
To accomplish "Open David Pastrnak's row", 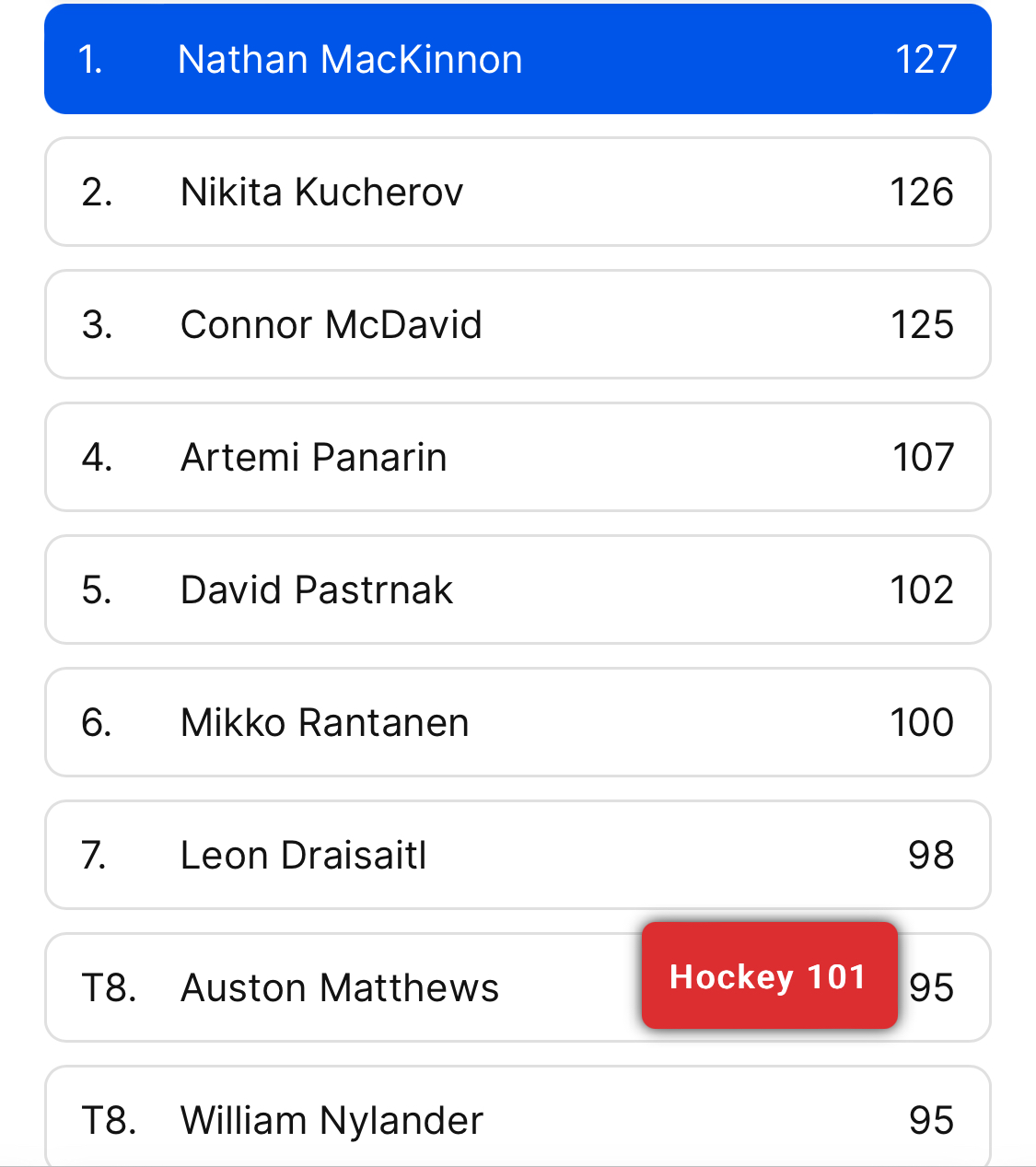I will click(518, 590).
